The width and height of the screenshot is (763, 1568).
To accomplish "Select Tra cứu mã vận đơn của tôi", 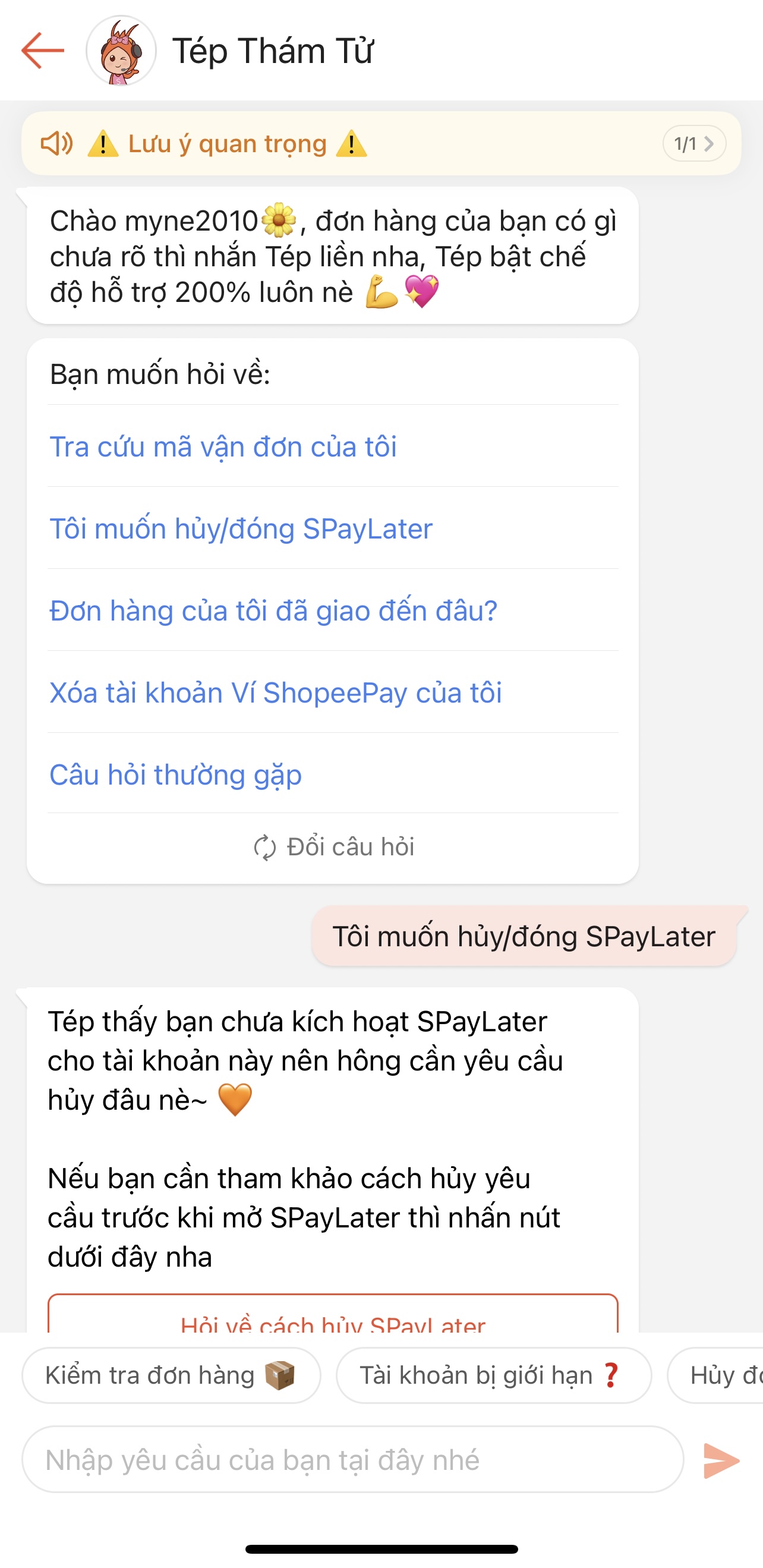I will coord(223,446).
